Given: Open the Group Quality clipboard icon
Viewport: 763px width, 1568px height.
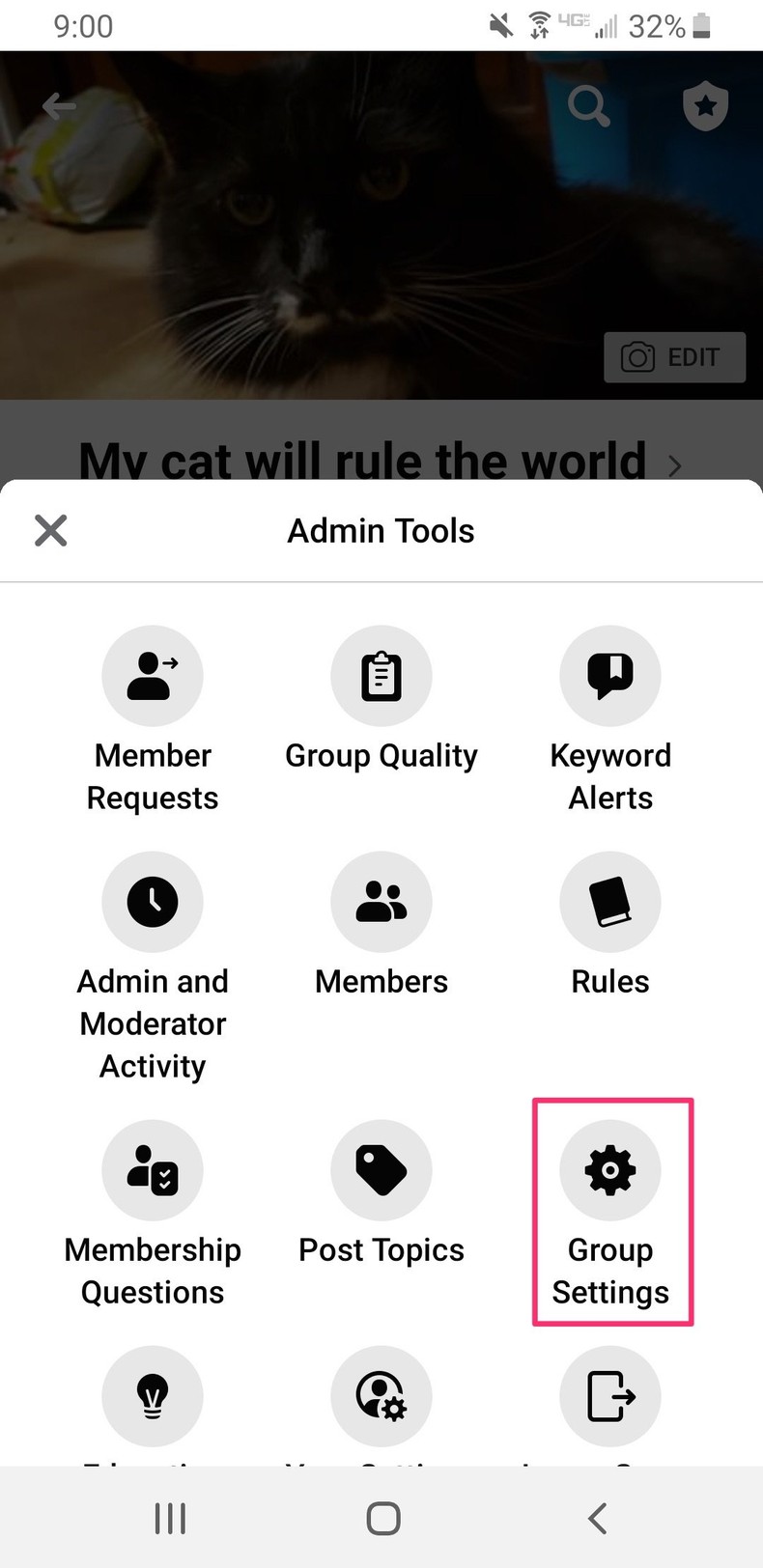Looking at the screenshot, I should (x=381, y=676).
